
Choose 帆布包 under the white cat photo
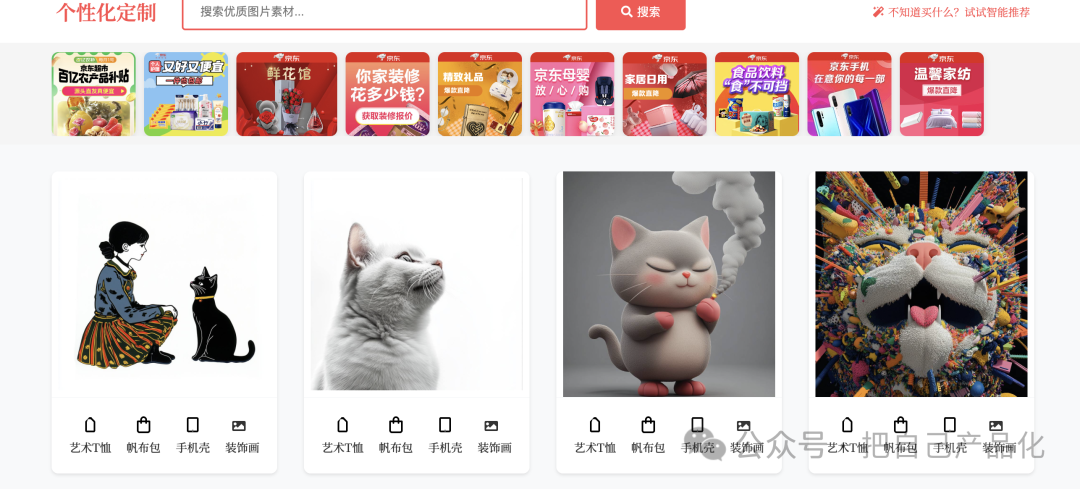click(395, 435)
